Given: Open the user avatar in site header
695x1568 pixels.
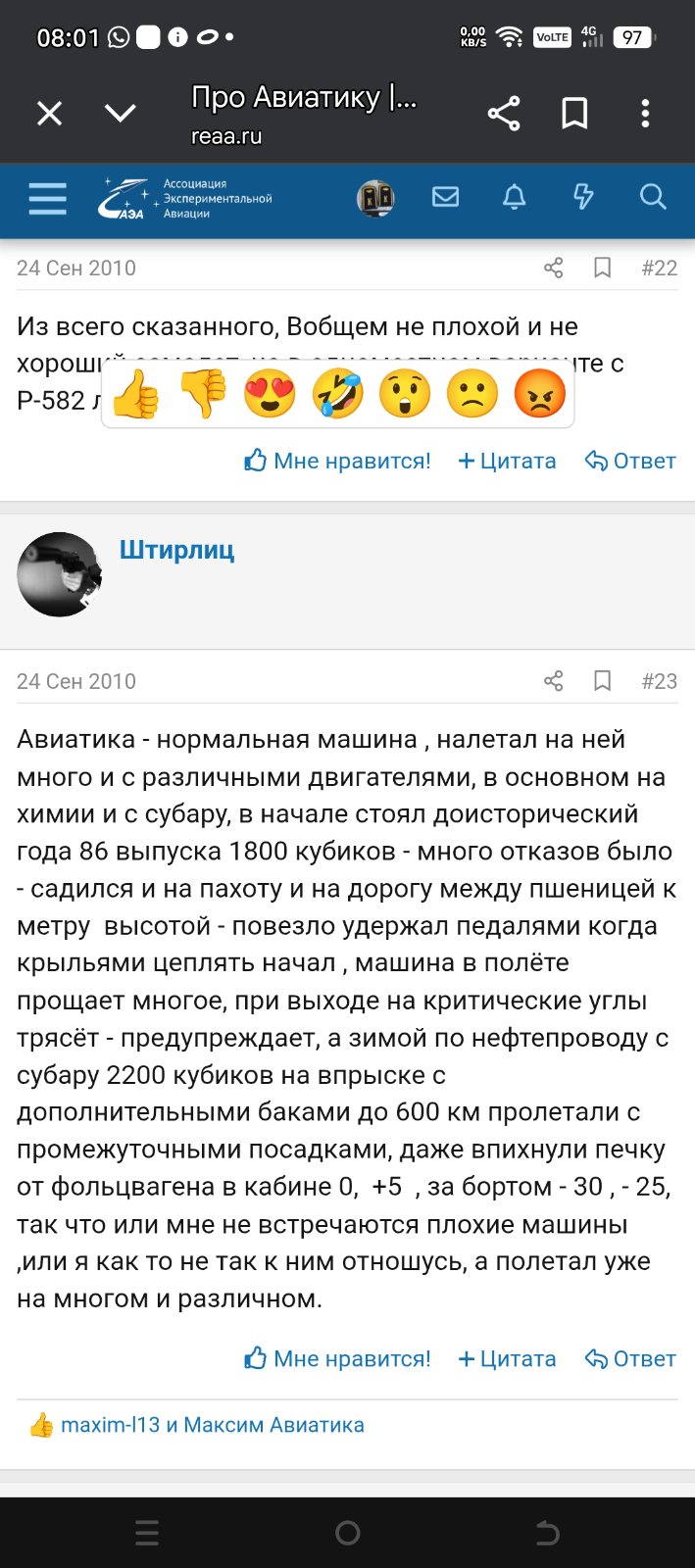Looking at the screenshot, I should point(375,198).
